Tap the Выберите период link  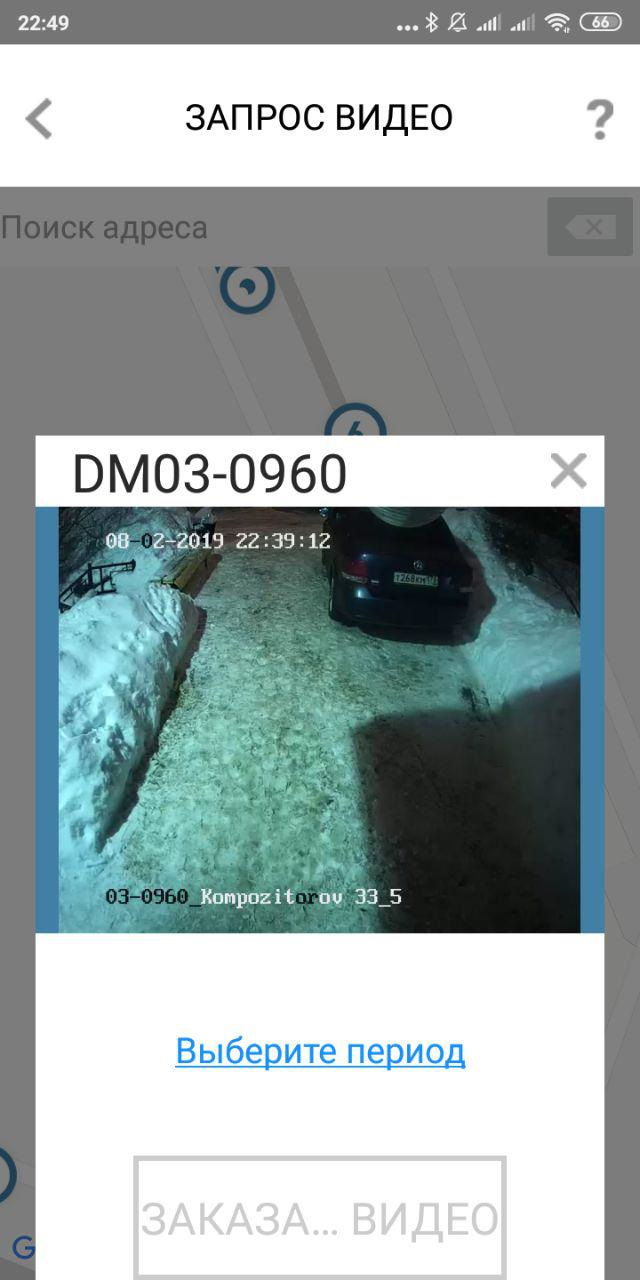click(x=320, y=1051)
